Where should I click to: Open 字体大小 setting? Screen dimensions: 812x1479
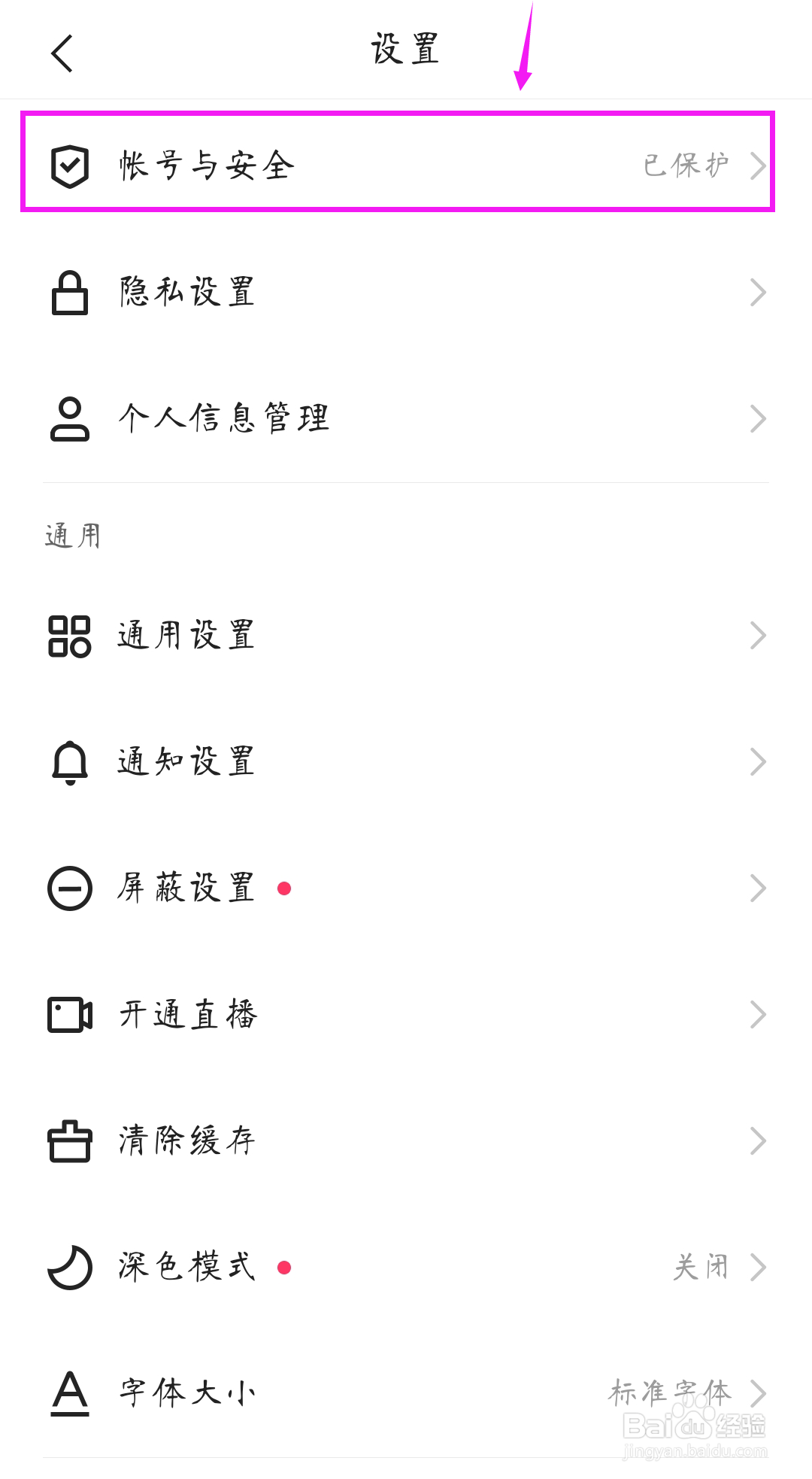click(406, 1394)
